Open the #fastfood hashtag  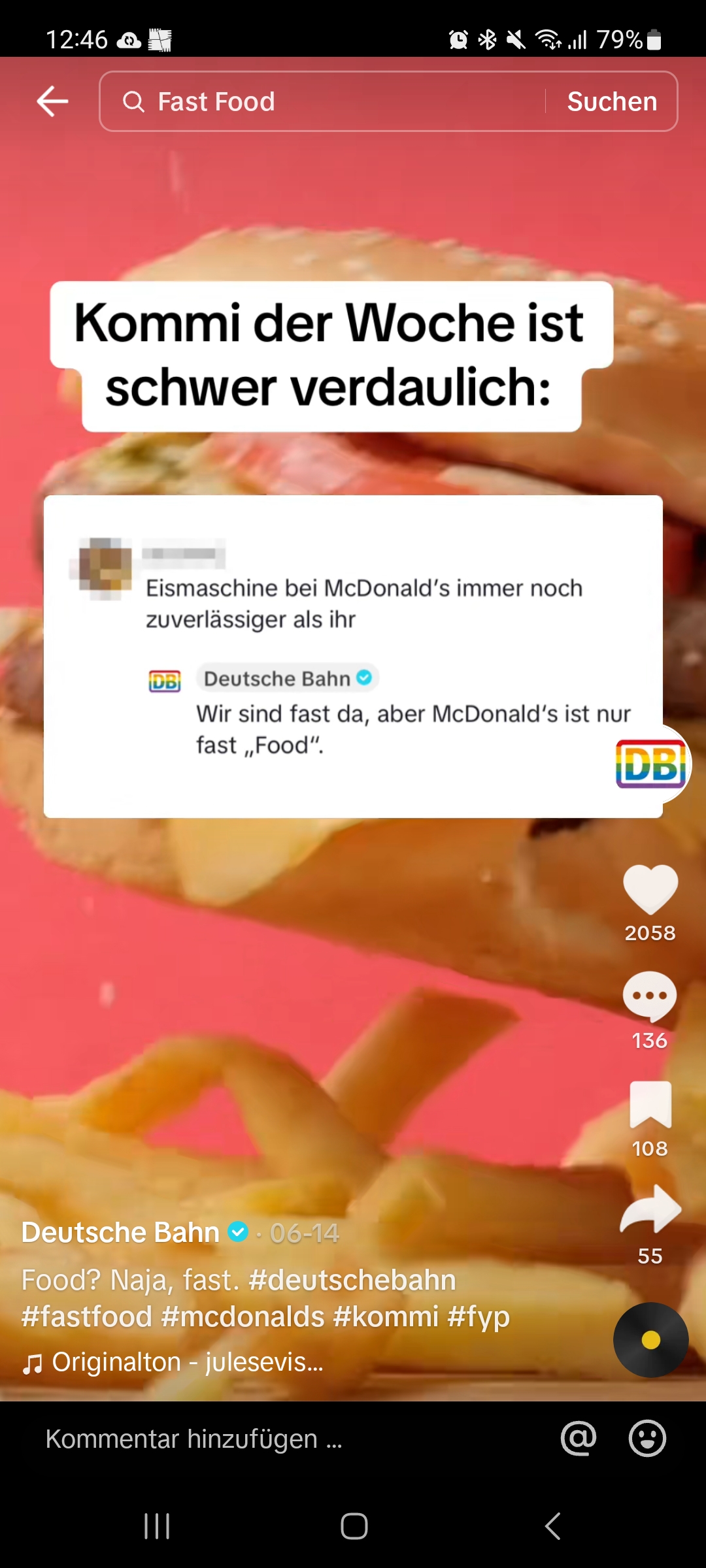tap(87, 1316)
